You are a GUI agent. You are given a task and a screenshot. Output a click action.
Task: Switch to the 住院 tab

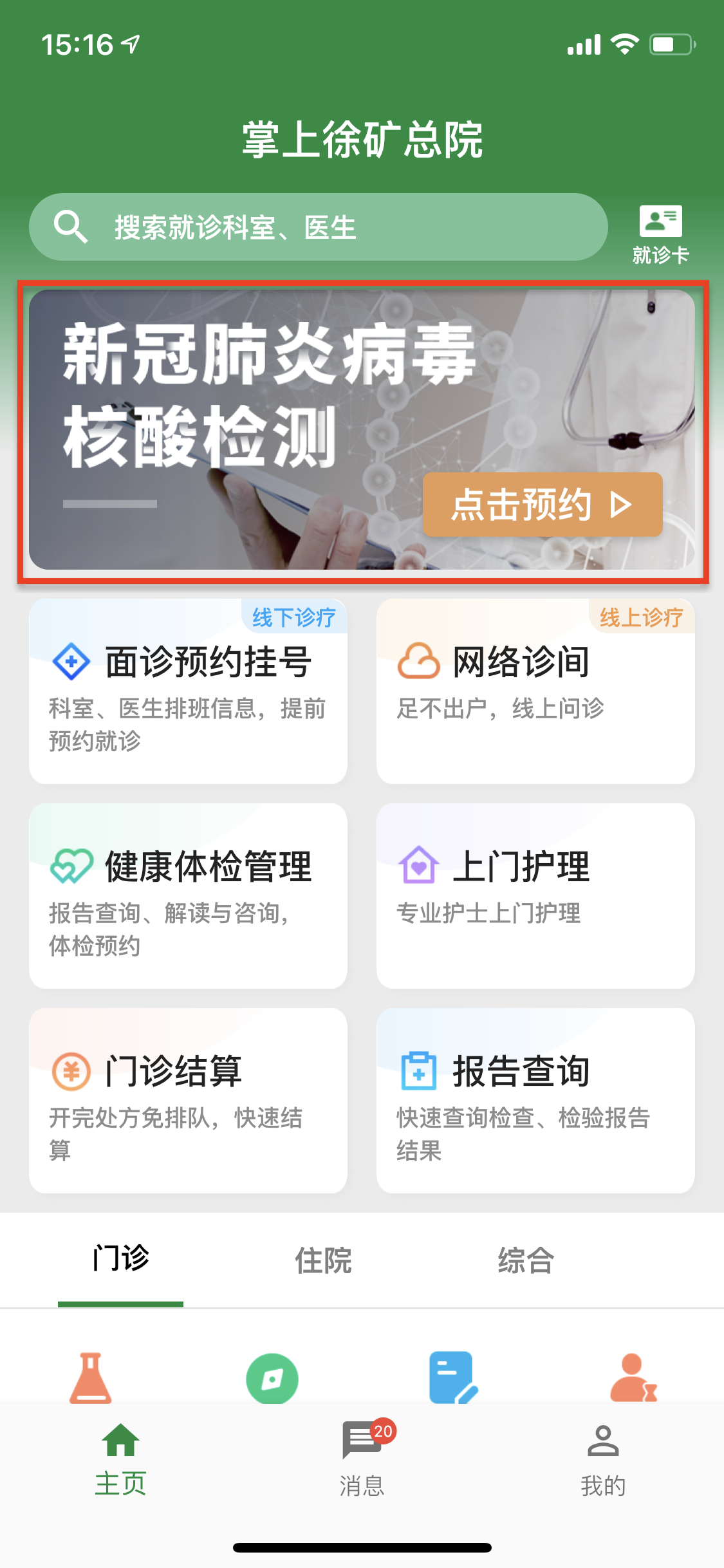click(x=323, y=1260)
